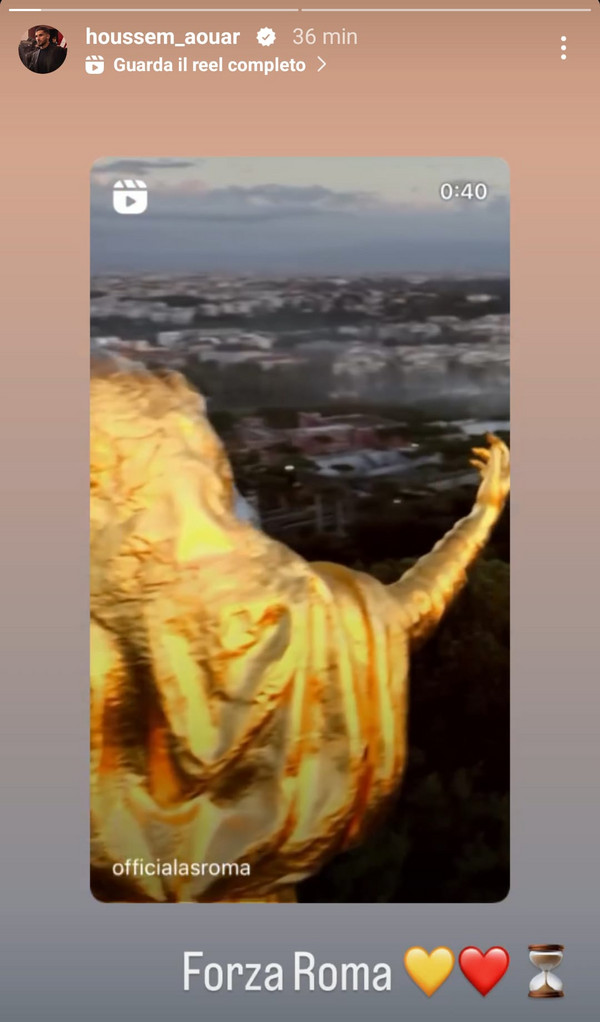
Task: Open the three-dot overflow menu
Action: (563, 48)
